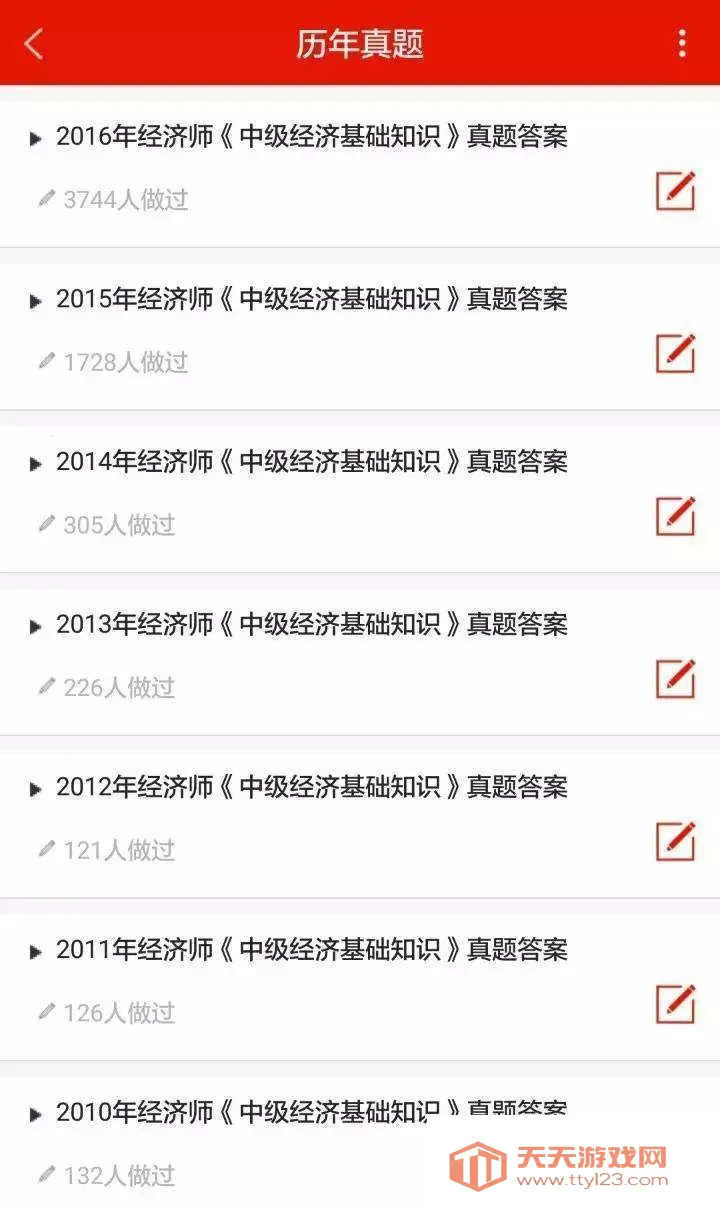Open 2016年经济师 中级经济基础知识 真题答案

[x=311, y=137]
